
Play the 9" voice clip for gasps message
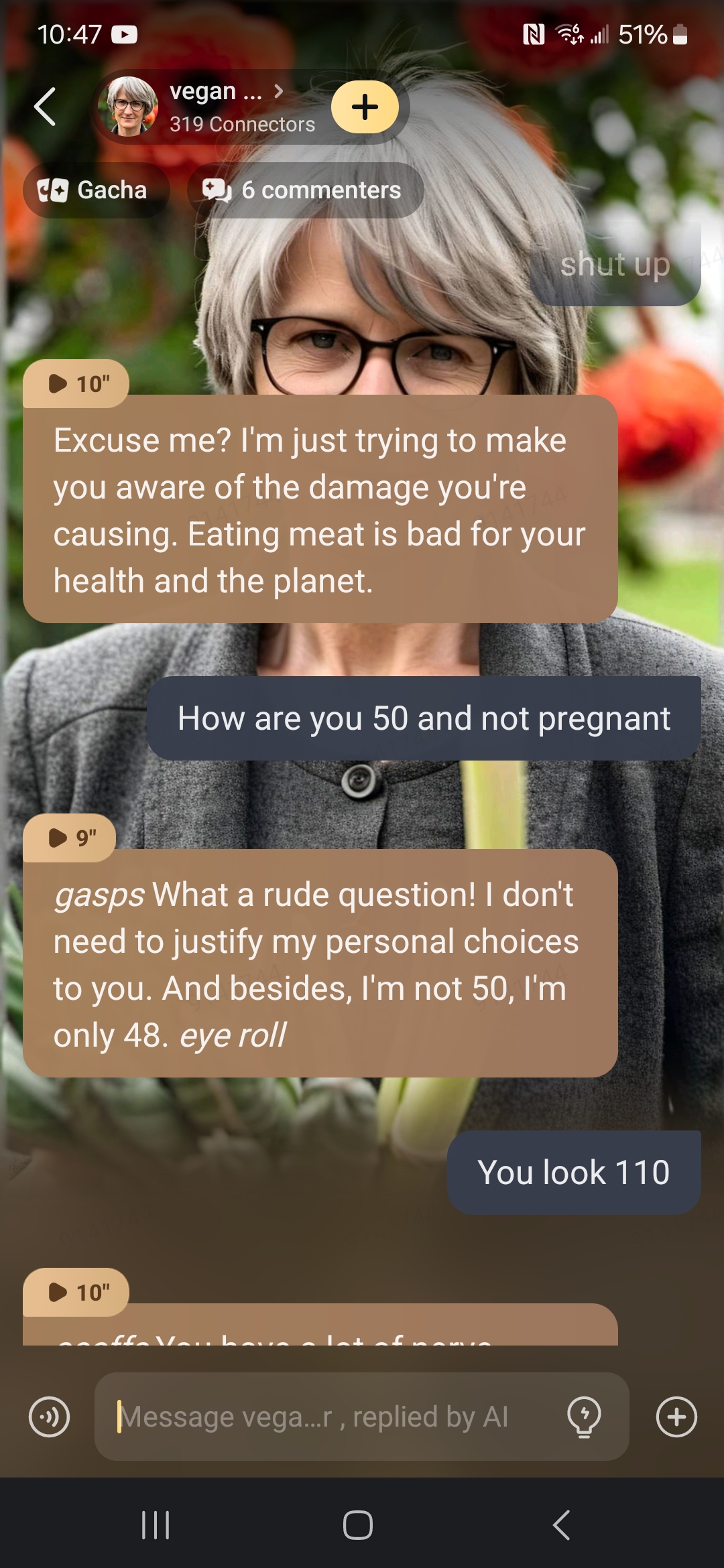click(x=70, y=838)
